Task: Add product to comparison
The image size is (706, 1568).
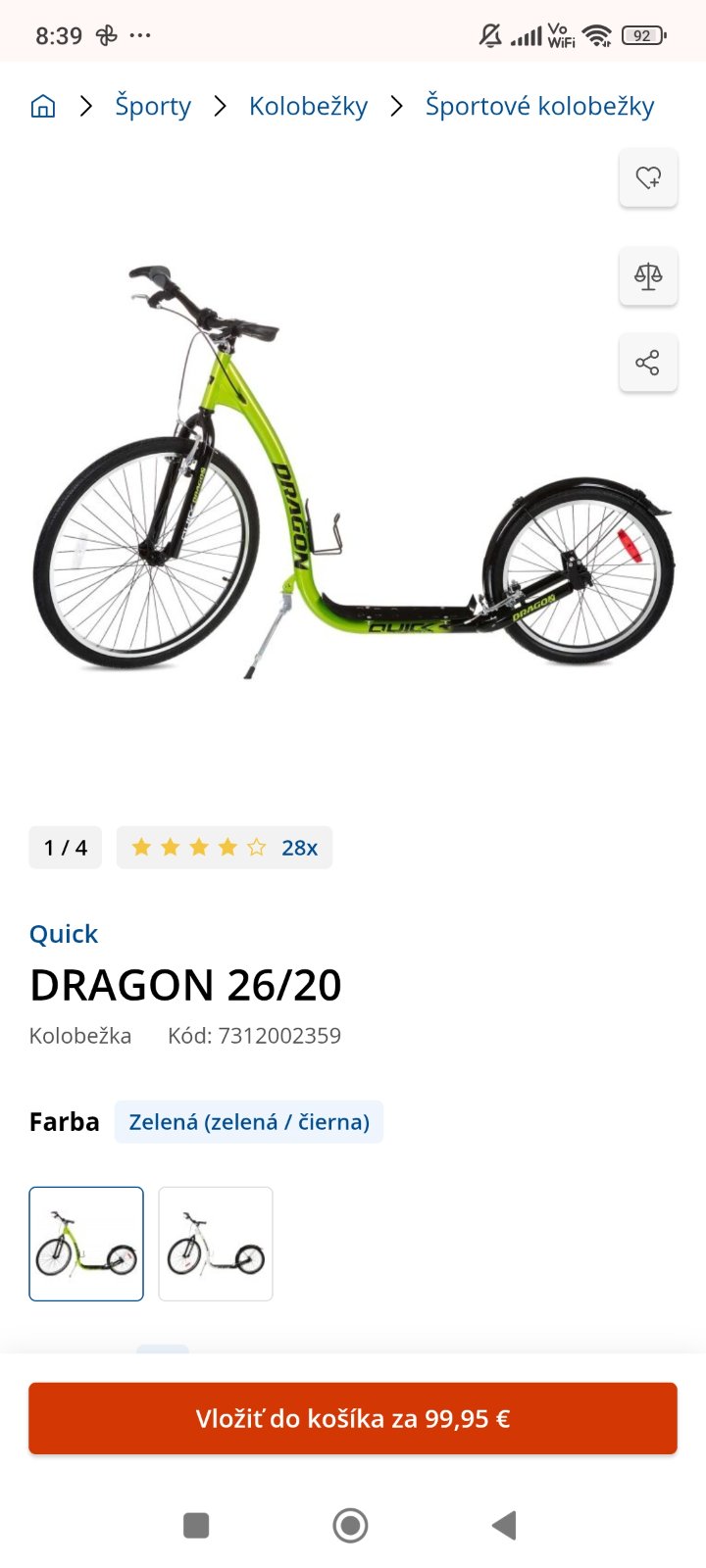Action: pos(648,276)
